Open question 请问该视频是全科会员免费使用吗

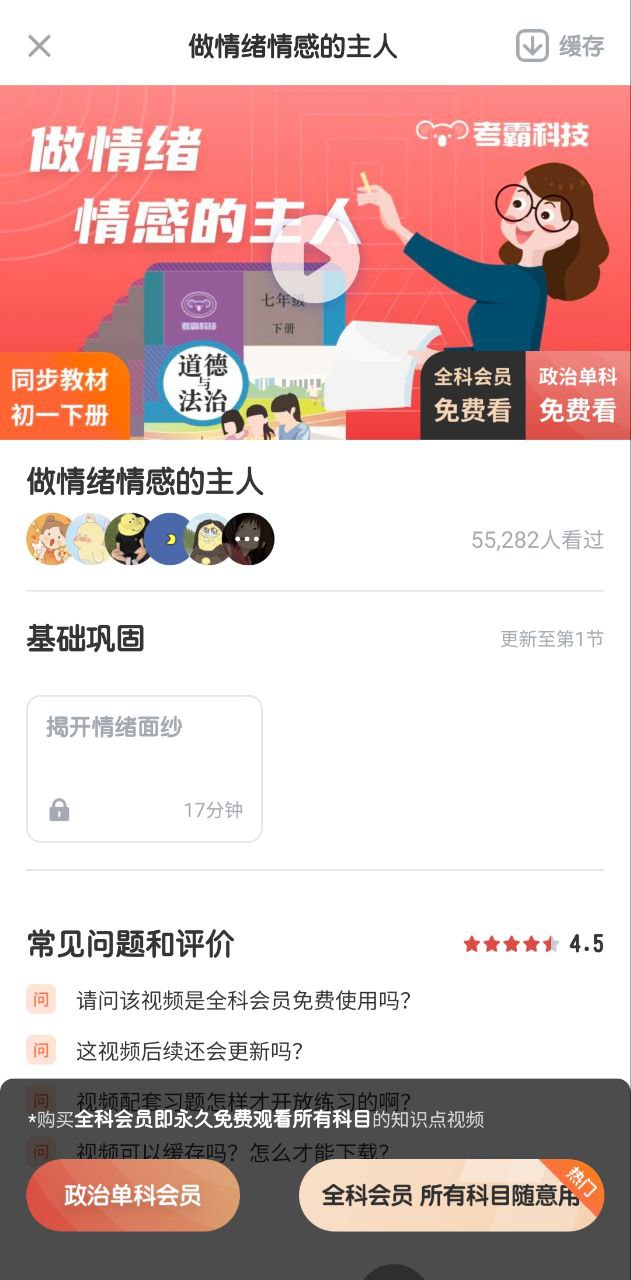pyautogui.click(x=243, y=1000)
